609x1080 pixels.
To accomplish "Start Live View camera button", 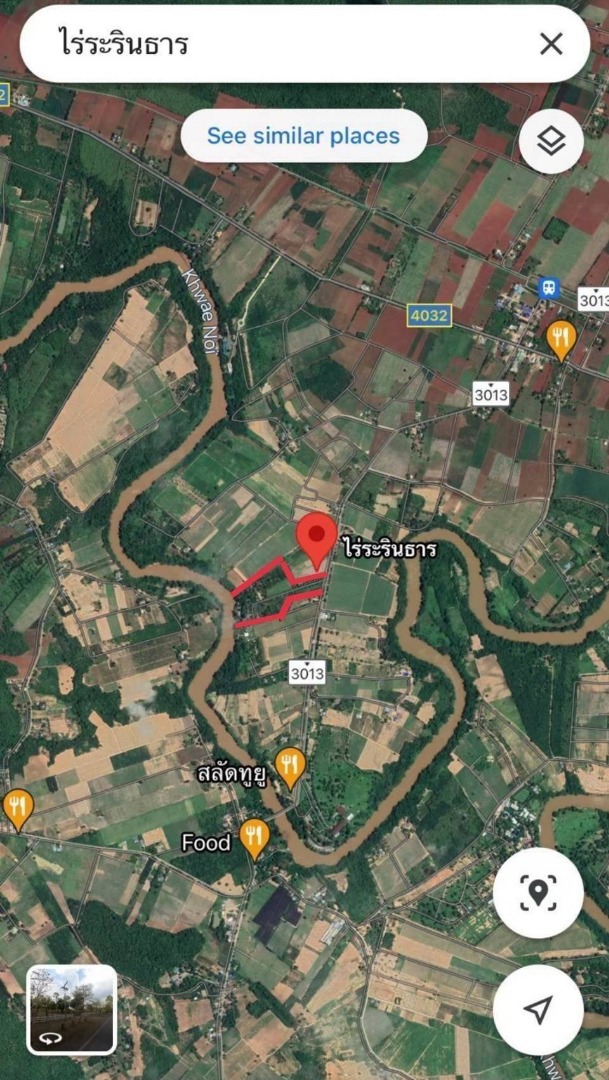I will 538,893.
